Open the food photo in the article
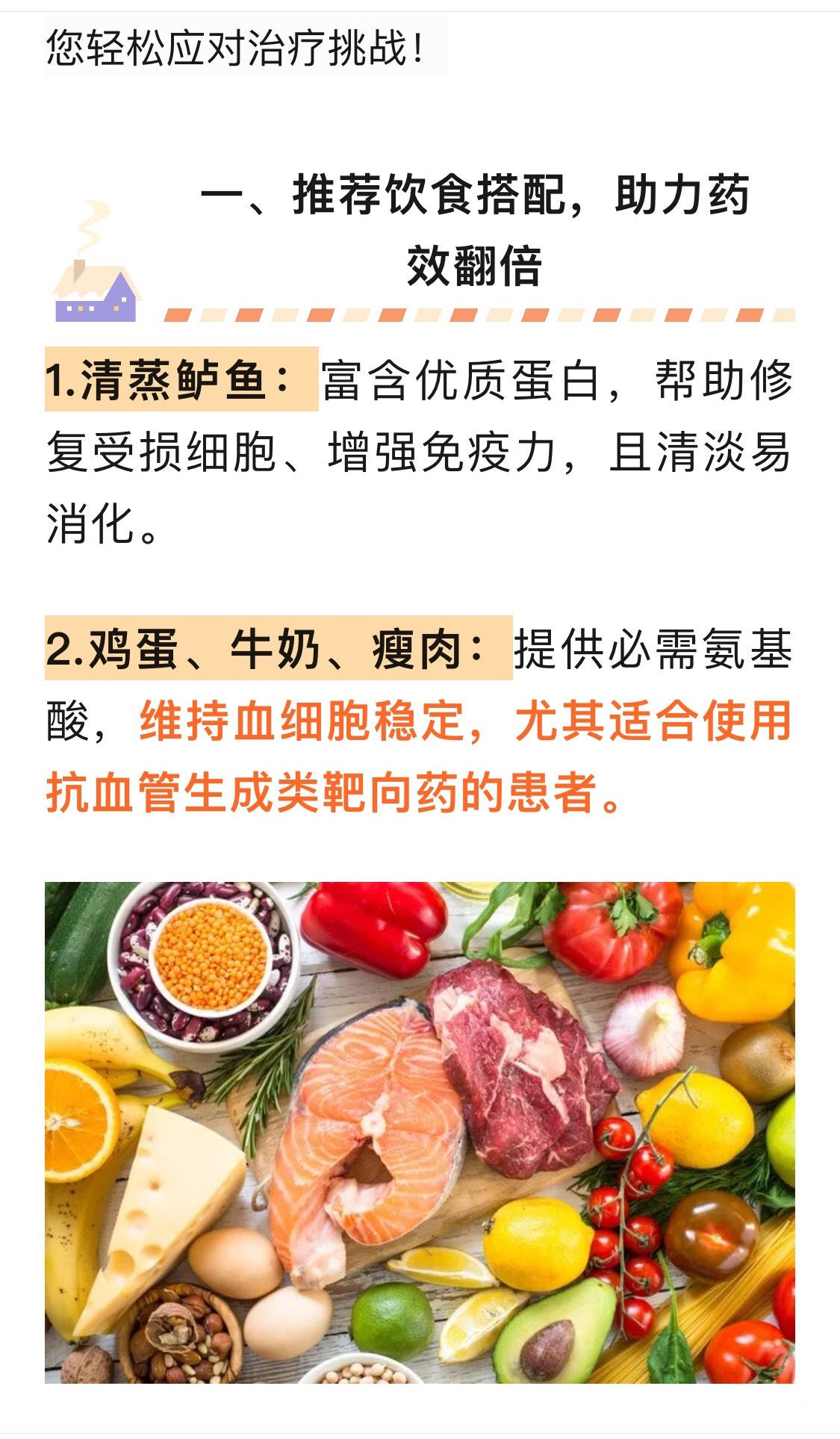The height and width of the screenshot is (1439, 840). click(x=420, y=1133)
